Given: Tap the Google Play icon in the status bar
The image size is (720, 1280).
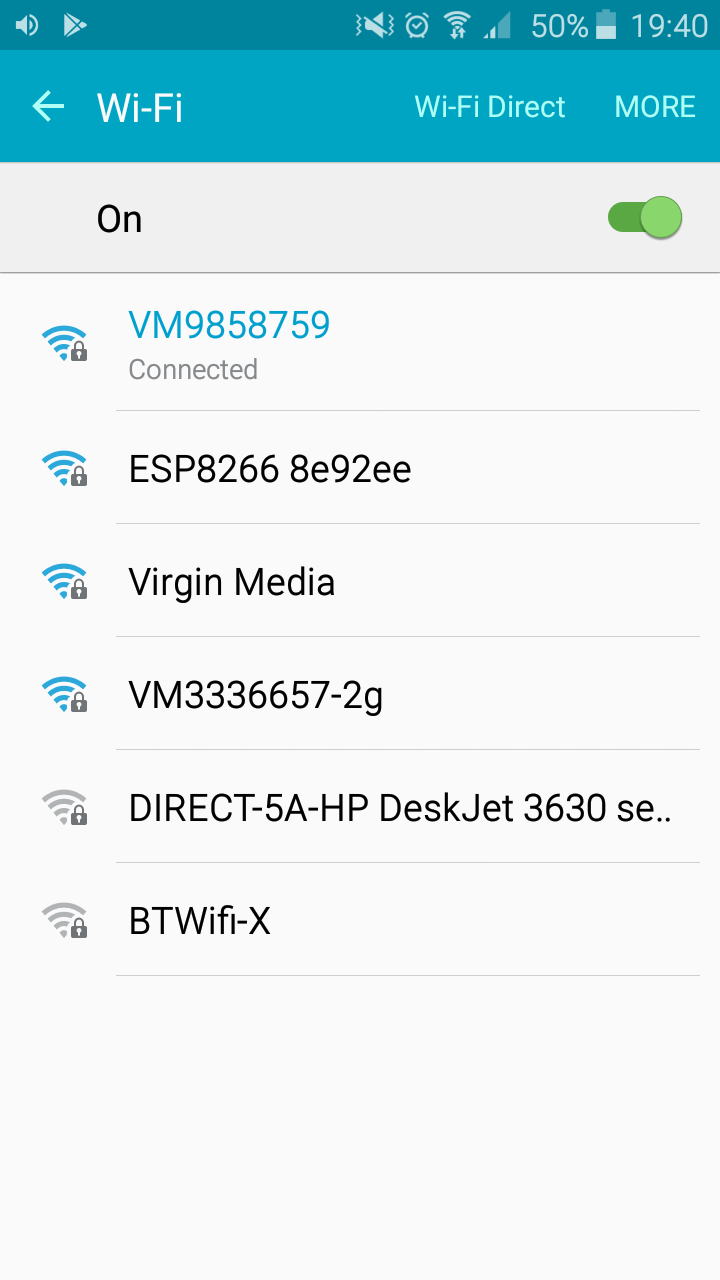Looking at the screenshot, I should coord(75,24).
